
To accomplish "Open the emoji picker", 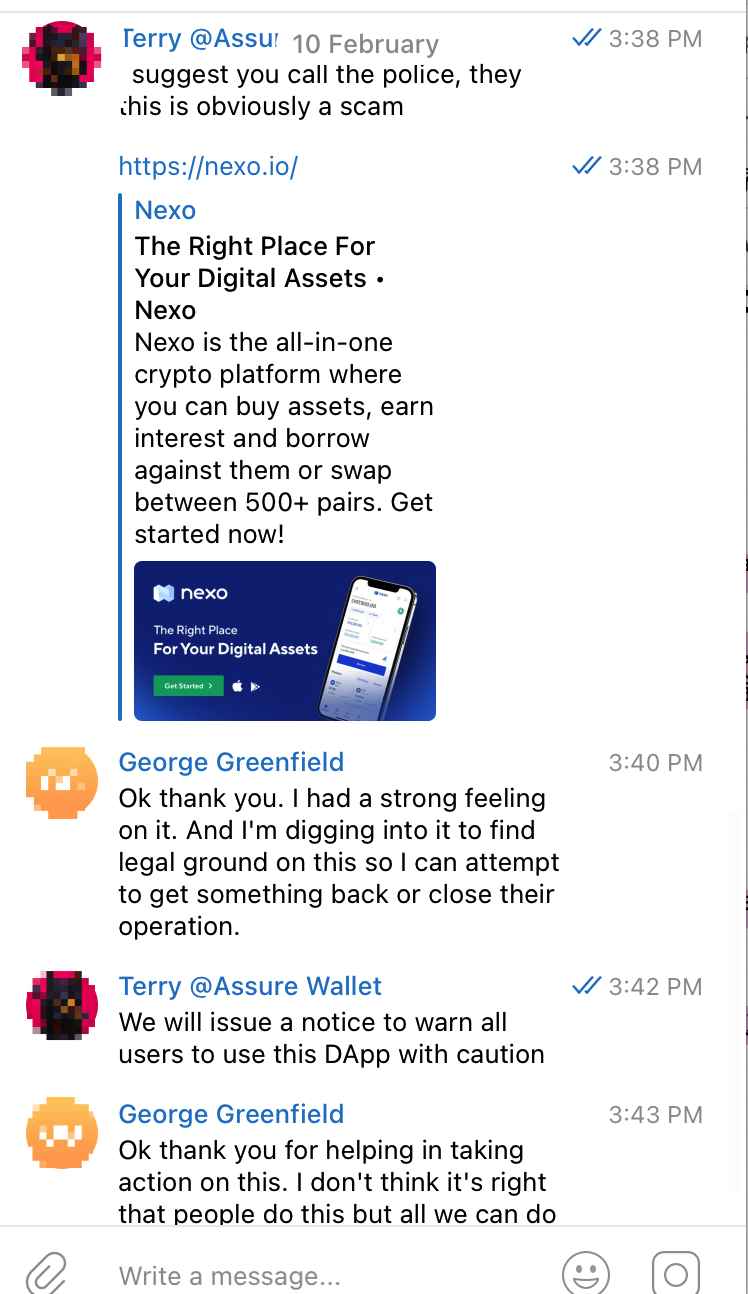I will pyautogui.click(x=586, y=1275).
